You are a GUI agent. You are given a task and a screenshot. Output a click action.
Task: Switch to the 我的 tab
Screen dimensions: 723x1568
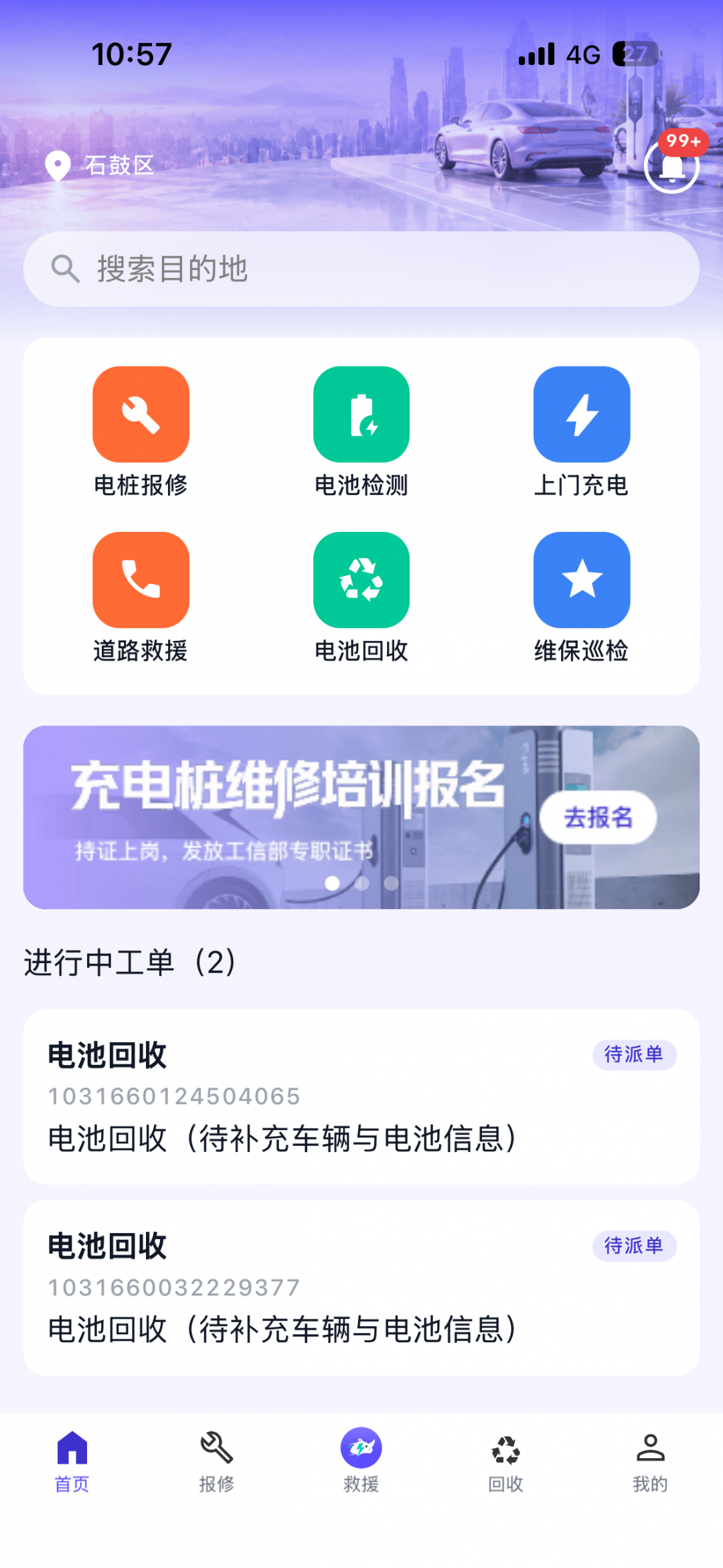[x=651, y=1463]
